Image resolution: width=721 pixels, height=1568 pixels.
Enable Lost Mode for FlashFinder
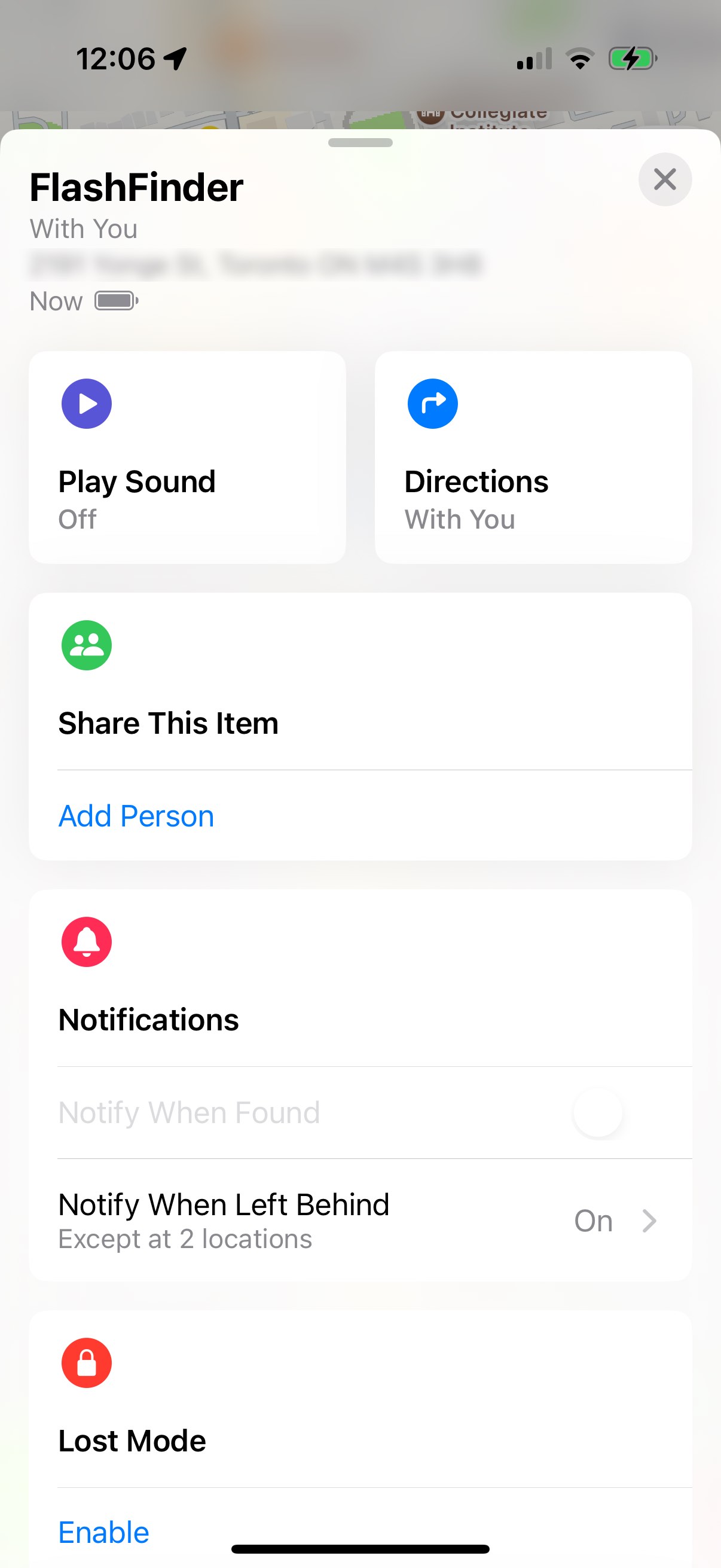[x=104, y=1532]
